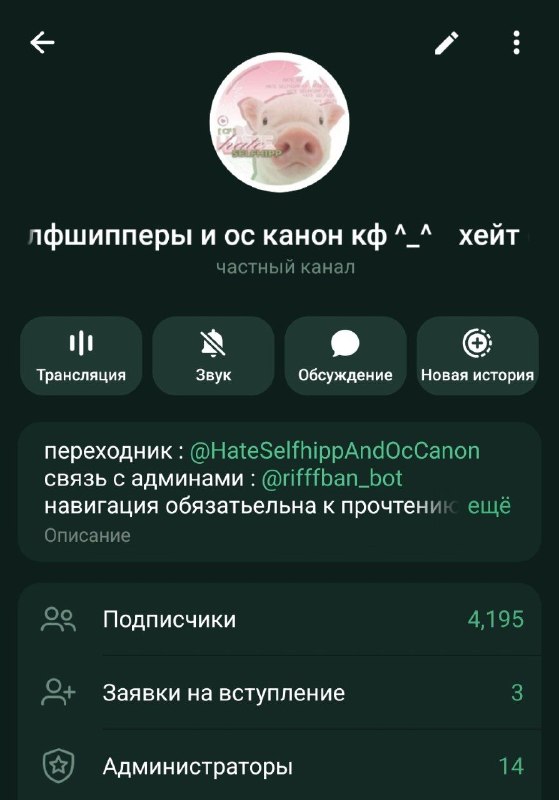
Task: Create a story with Новая история
Action: [477, 356]
